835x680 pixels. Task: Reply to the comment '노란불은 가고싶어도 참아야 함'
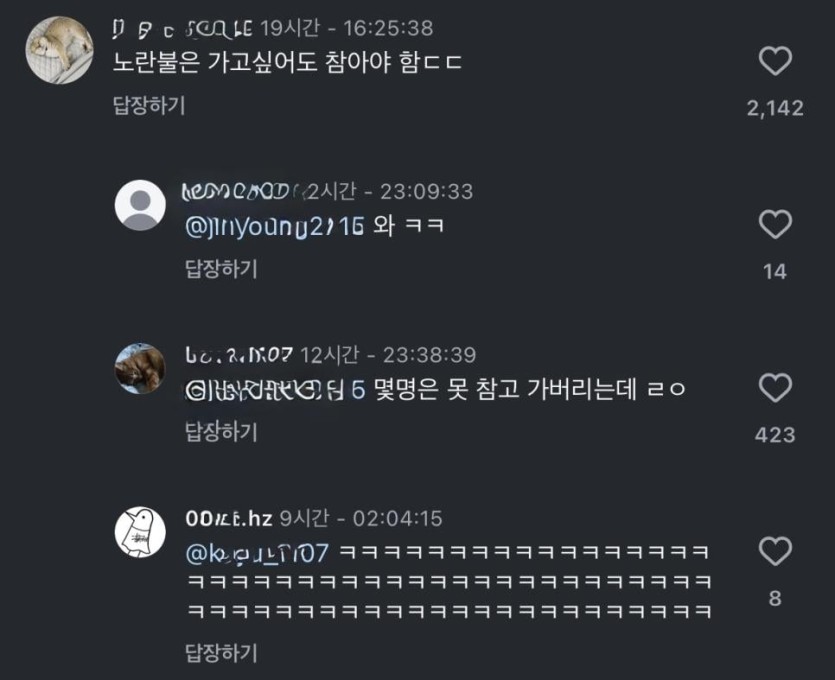tap(148, 105)
